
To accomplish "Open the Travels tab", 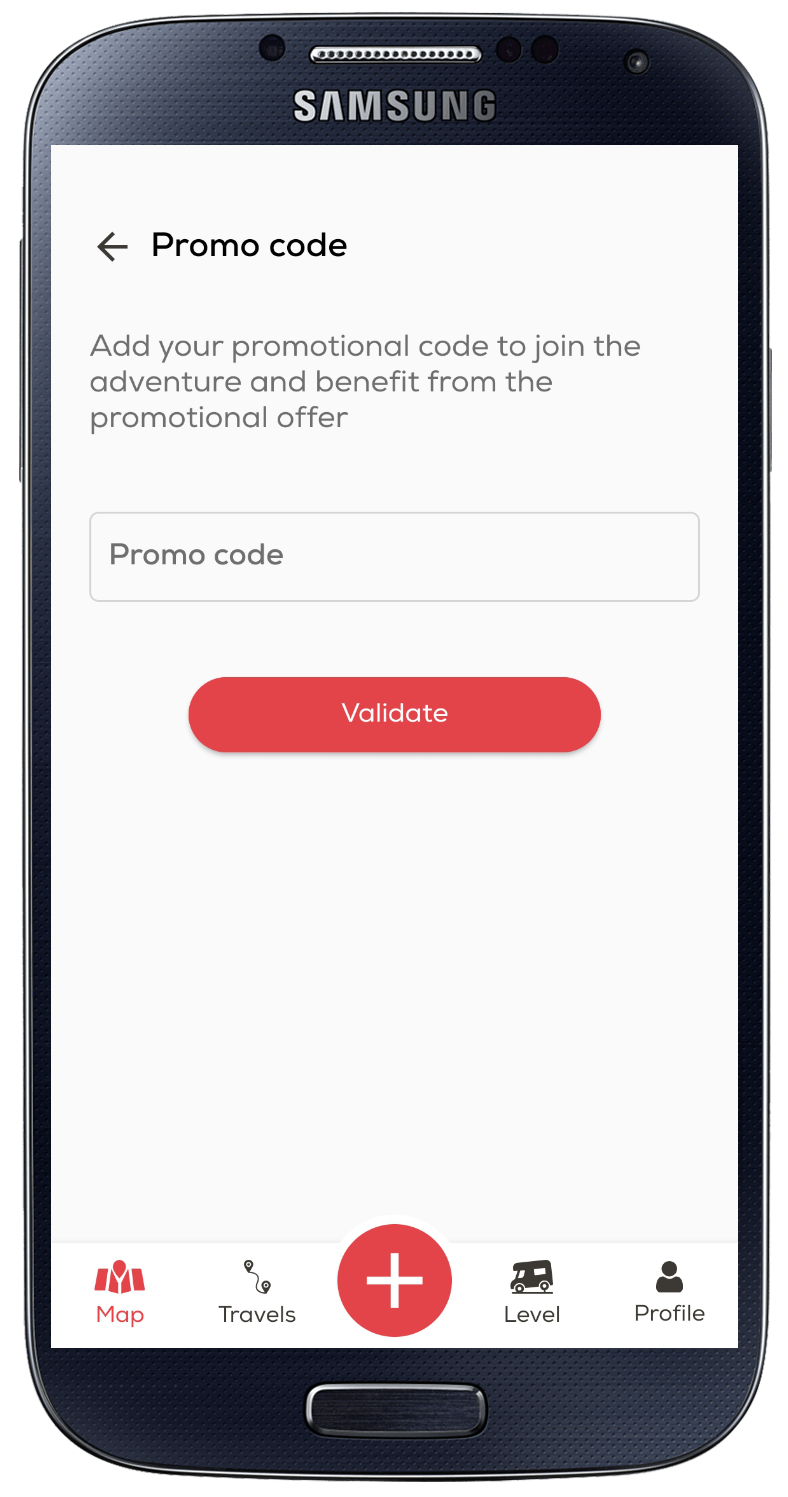I will point(257,1294).
